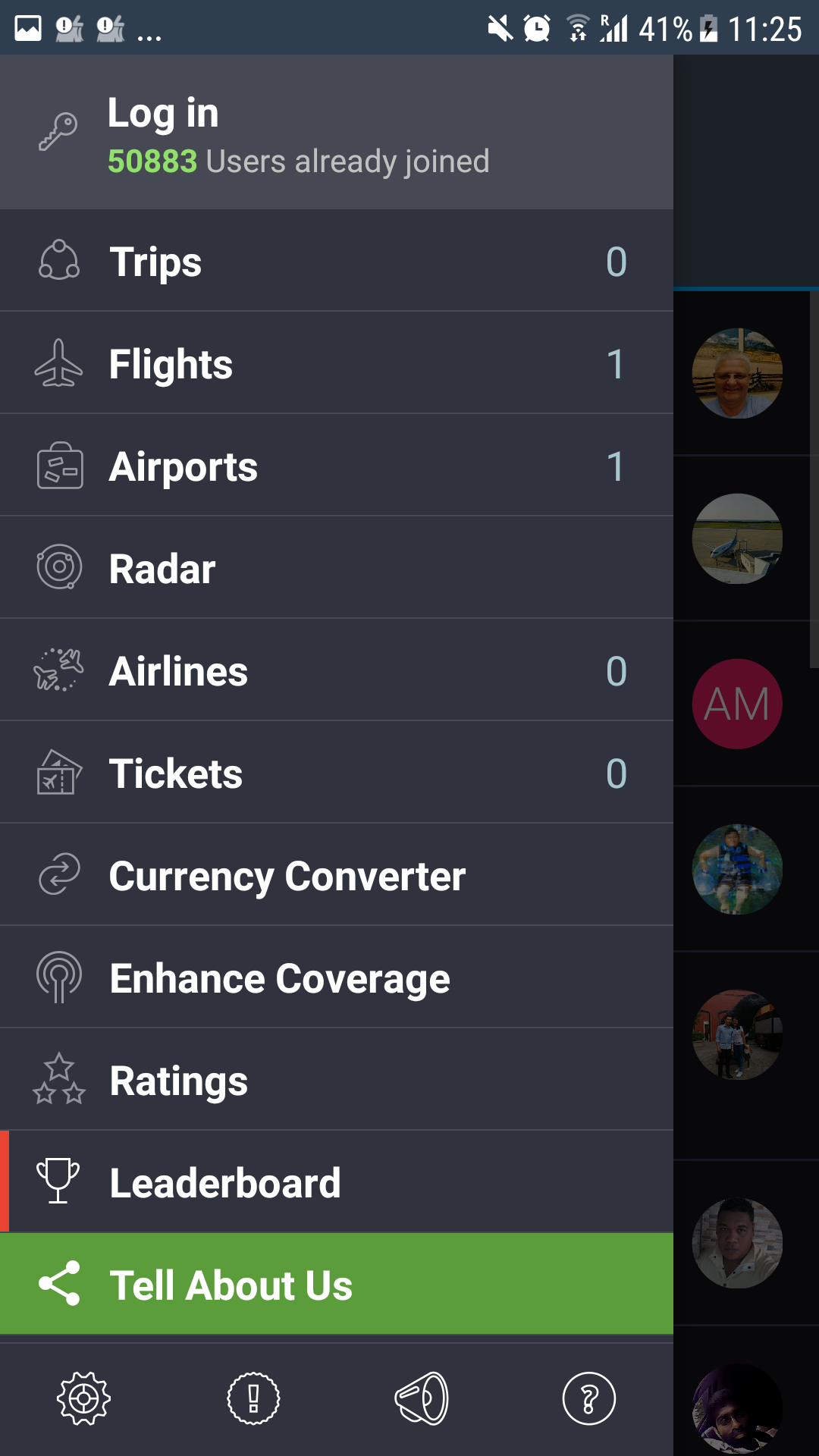Open the megaphone announcements icon

422,1398
